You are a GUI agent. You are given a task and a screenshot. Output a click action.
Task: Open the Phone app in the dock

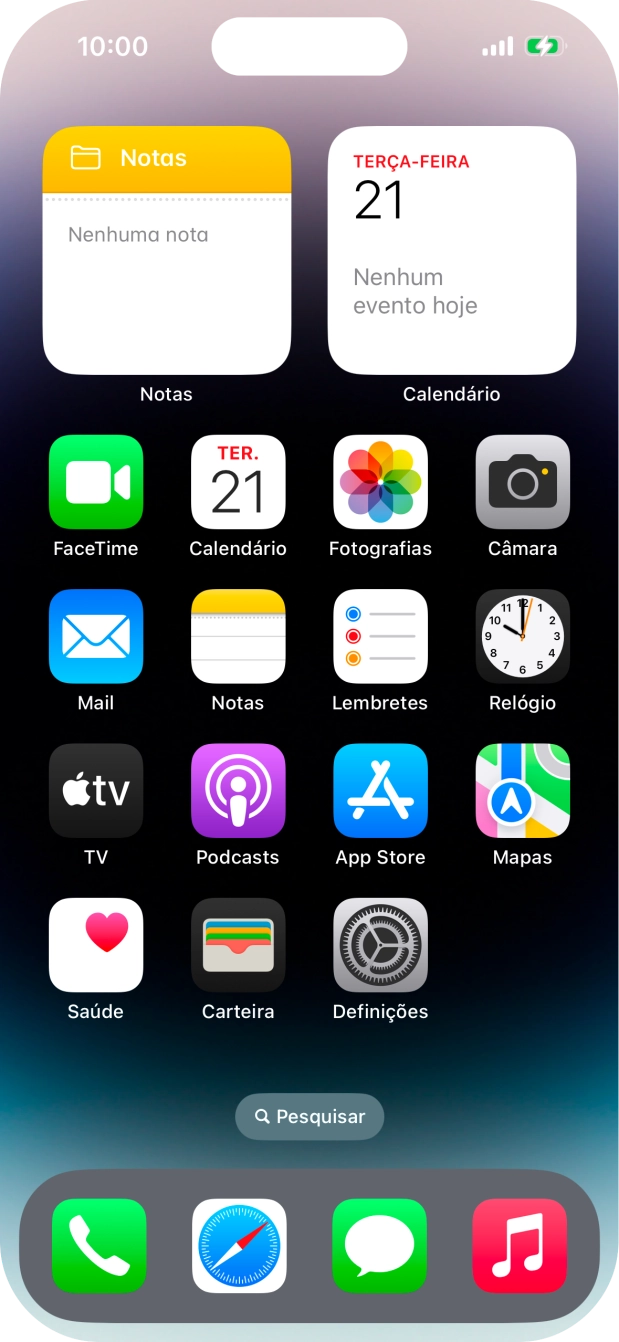pyautogui.click(x=99, y=1246)
